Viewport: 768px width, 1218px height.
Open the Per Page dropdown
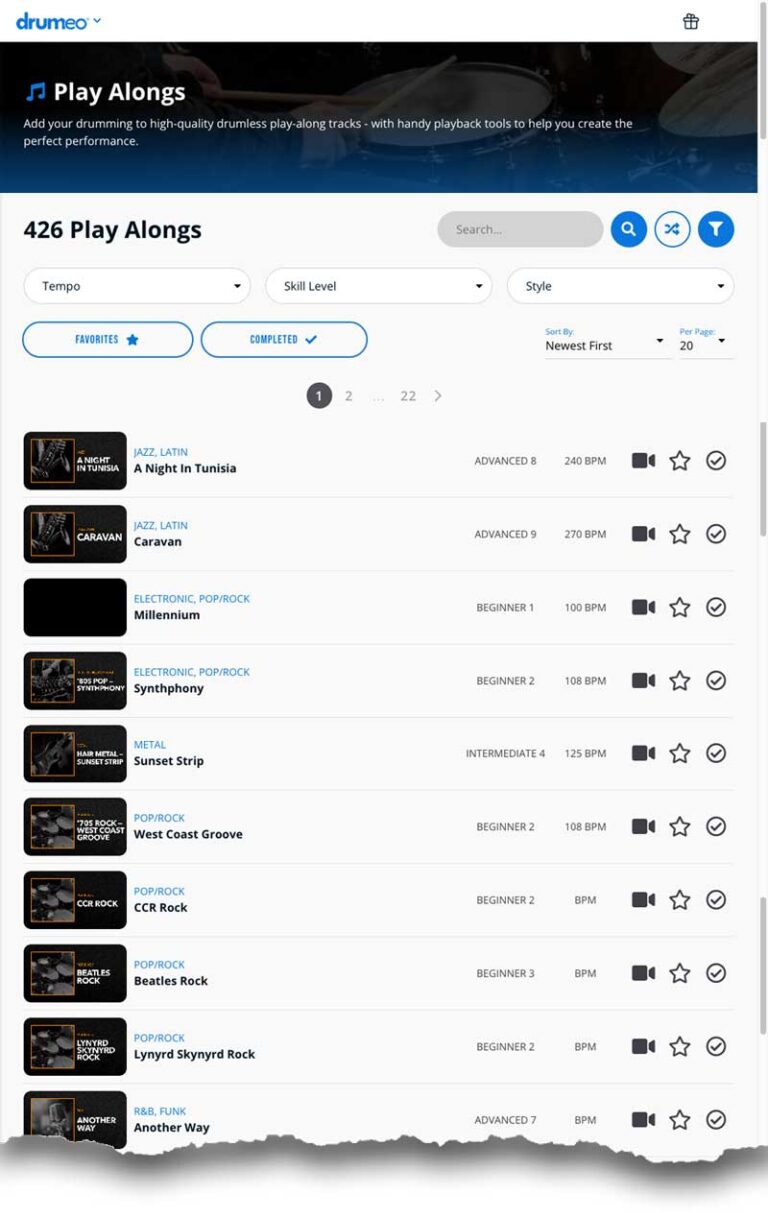[x=706, y=345]
